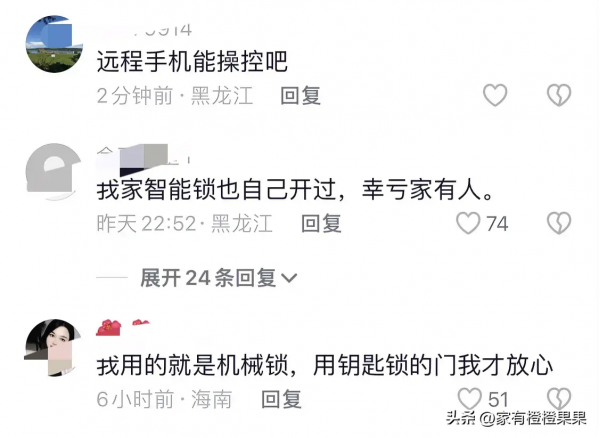The image size is (600, 438).
Task: Like the 远程手机能操控吧 comment
Action: tap(495, 96)
